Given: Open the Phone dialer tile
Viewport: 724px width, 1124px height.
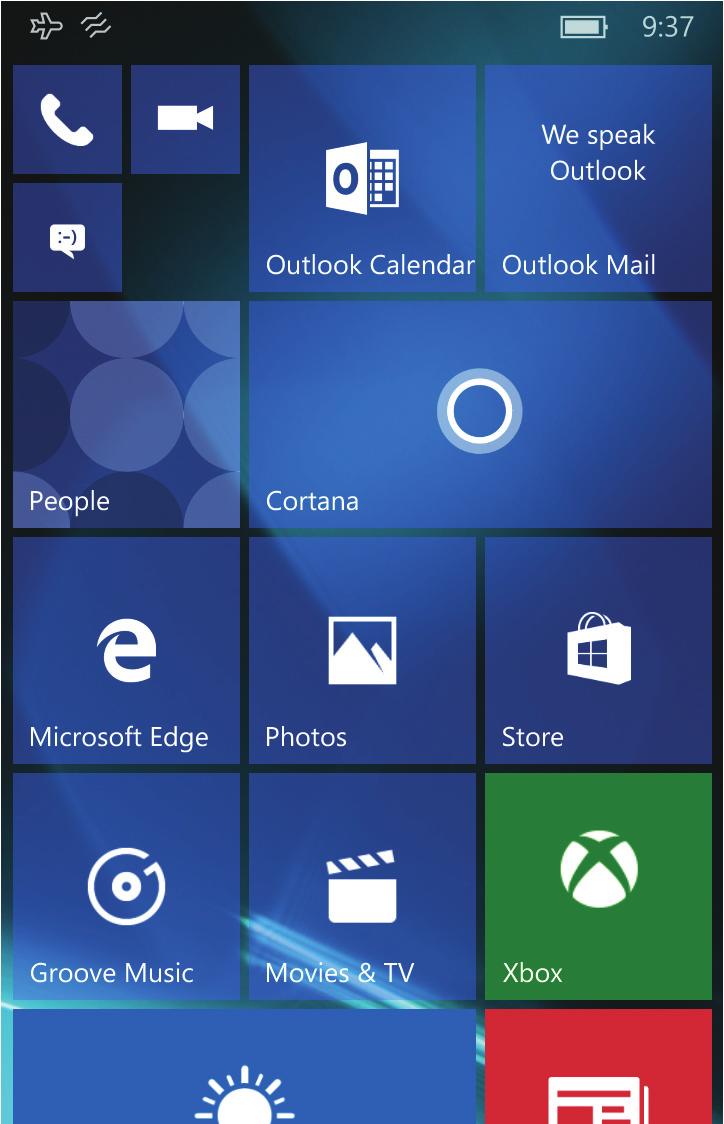Looking at the screenshot, I should coord(67,119).
